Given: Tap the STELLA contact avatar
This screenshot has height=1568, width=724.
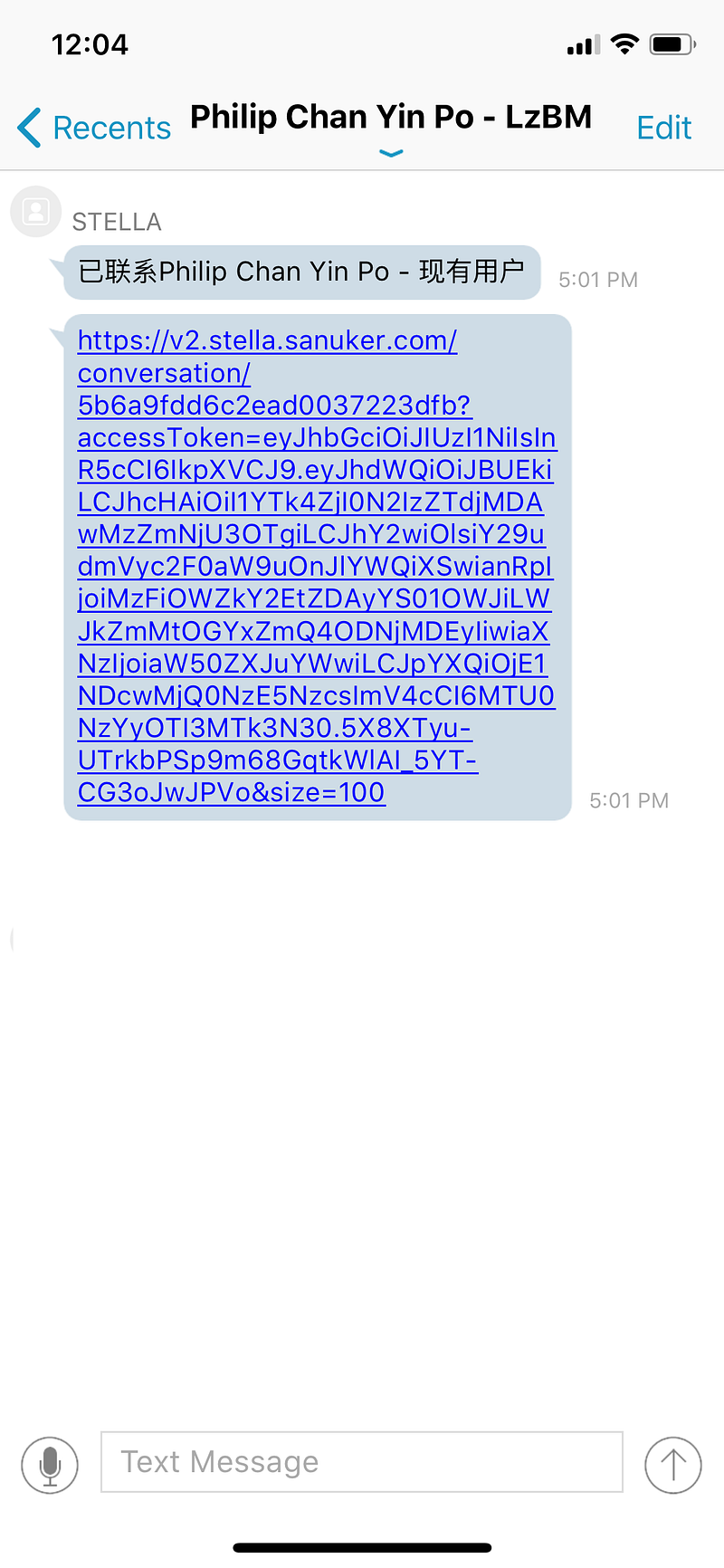Looking at the screenshot, I should point(35,212).
